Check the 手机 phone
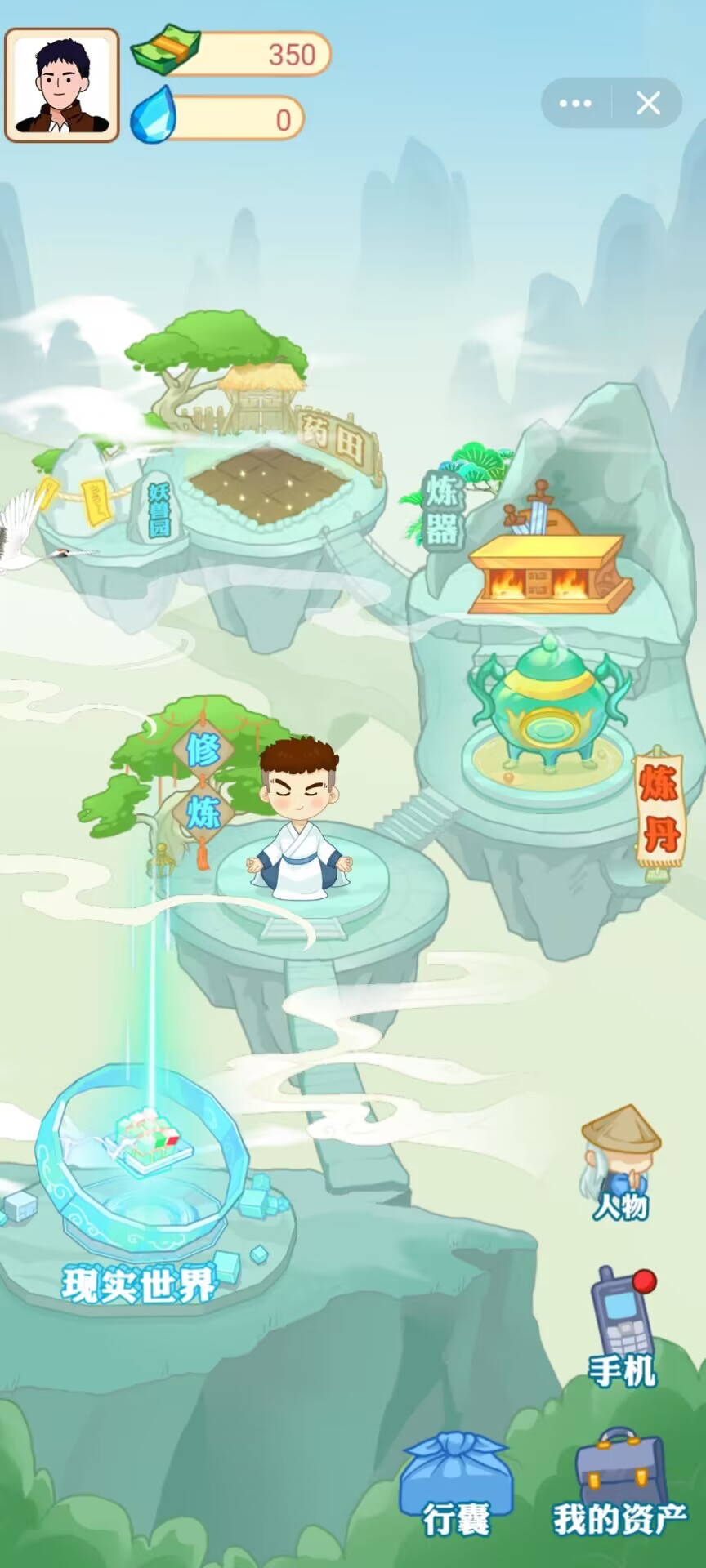 click(x=623, y=1327)
